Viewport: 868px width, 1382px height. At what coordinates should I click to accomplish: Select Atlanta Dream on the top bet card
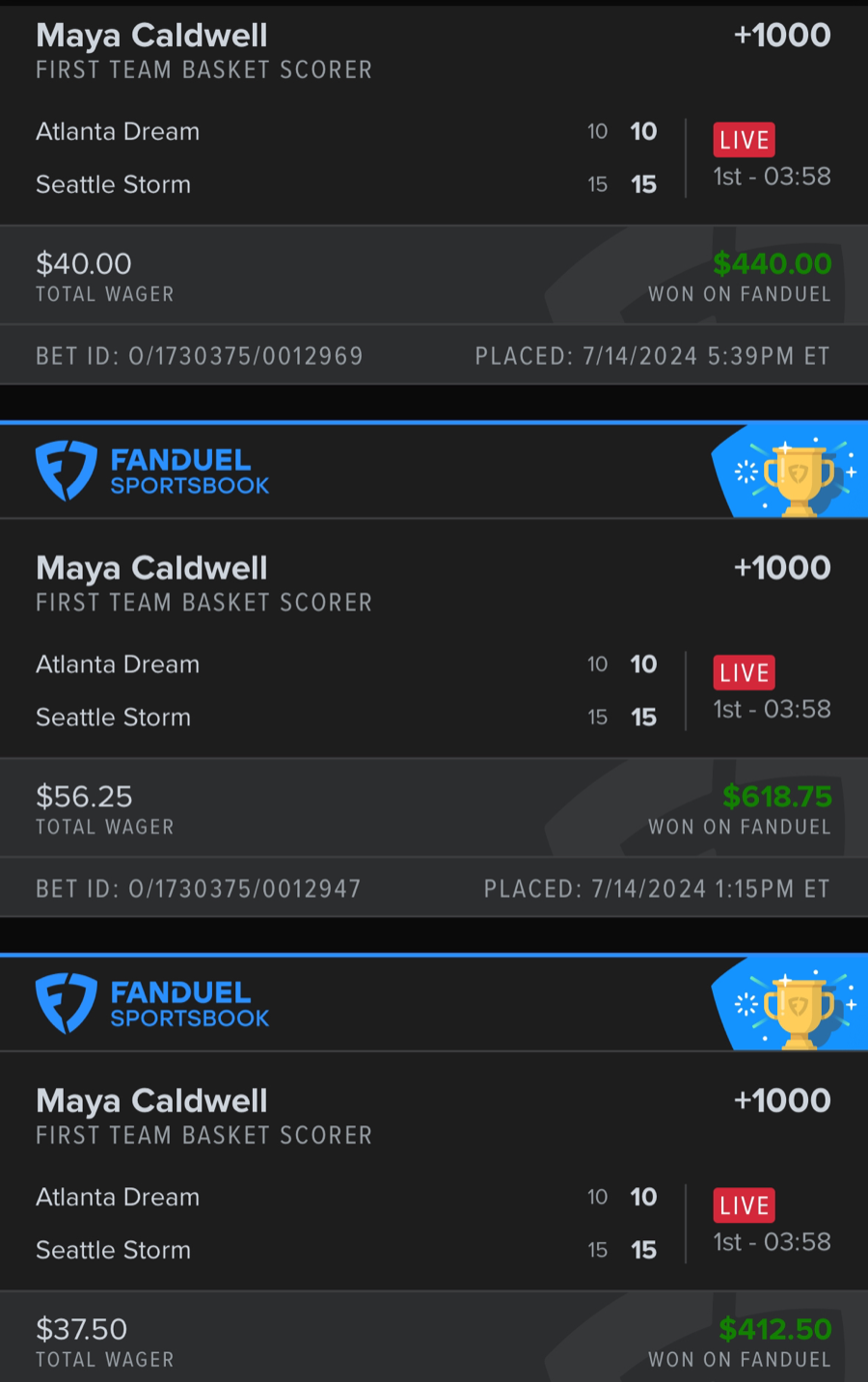tap(117, 131)
